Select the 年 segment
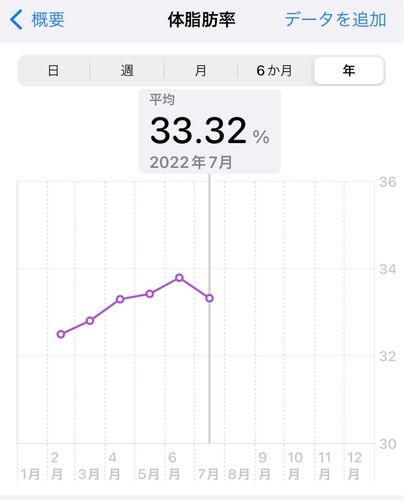The image size is (404, 500). (x=349, y=71)
